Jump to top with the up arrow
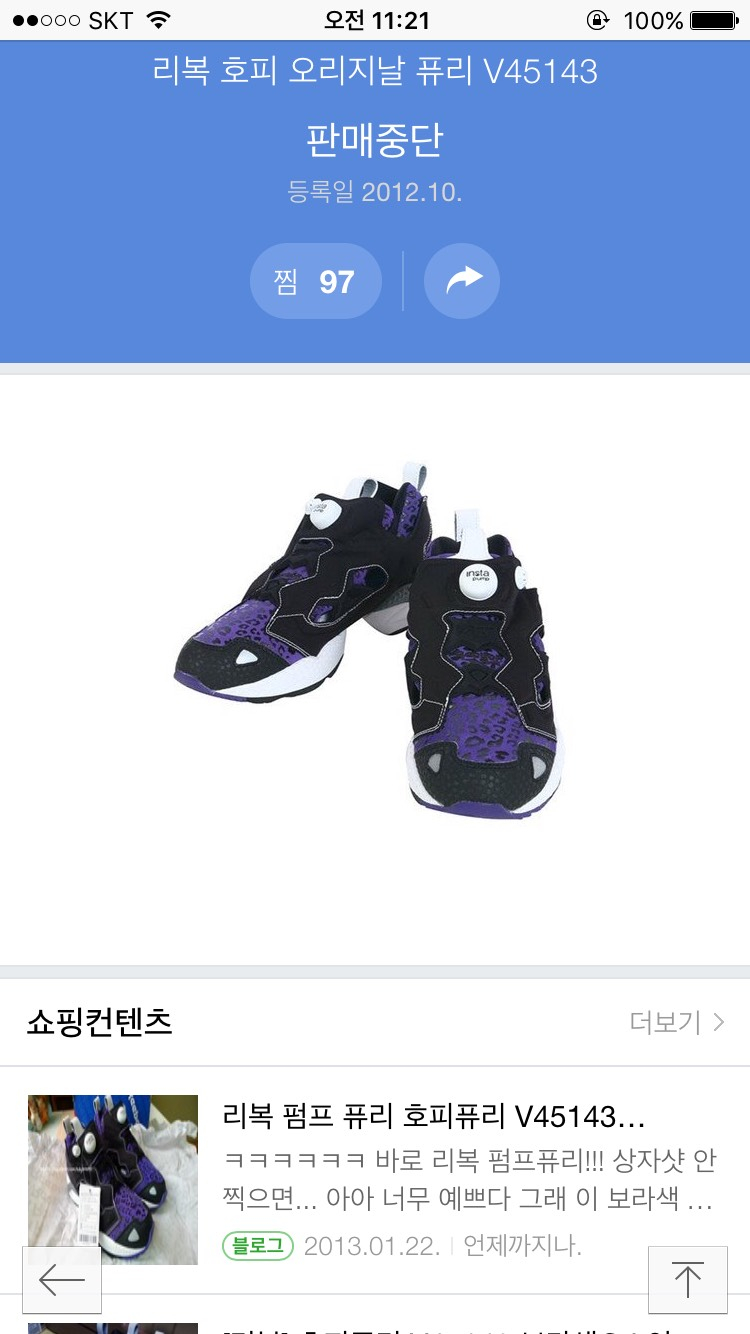Screen dimensions: 750x1334 tap(687, 1279)
